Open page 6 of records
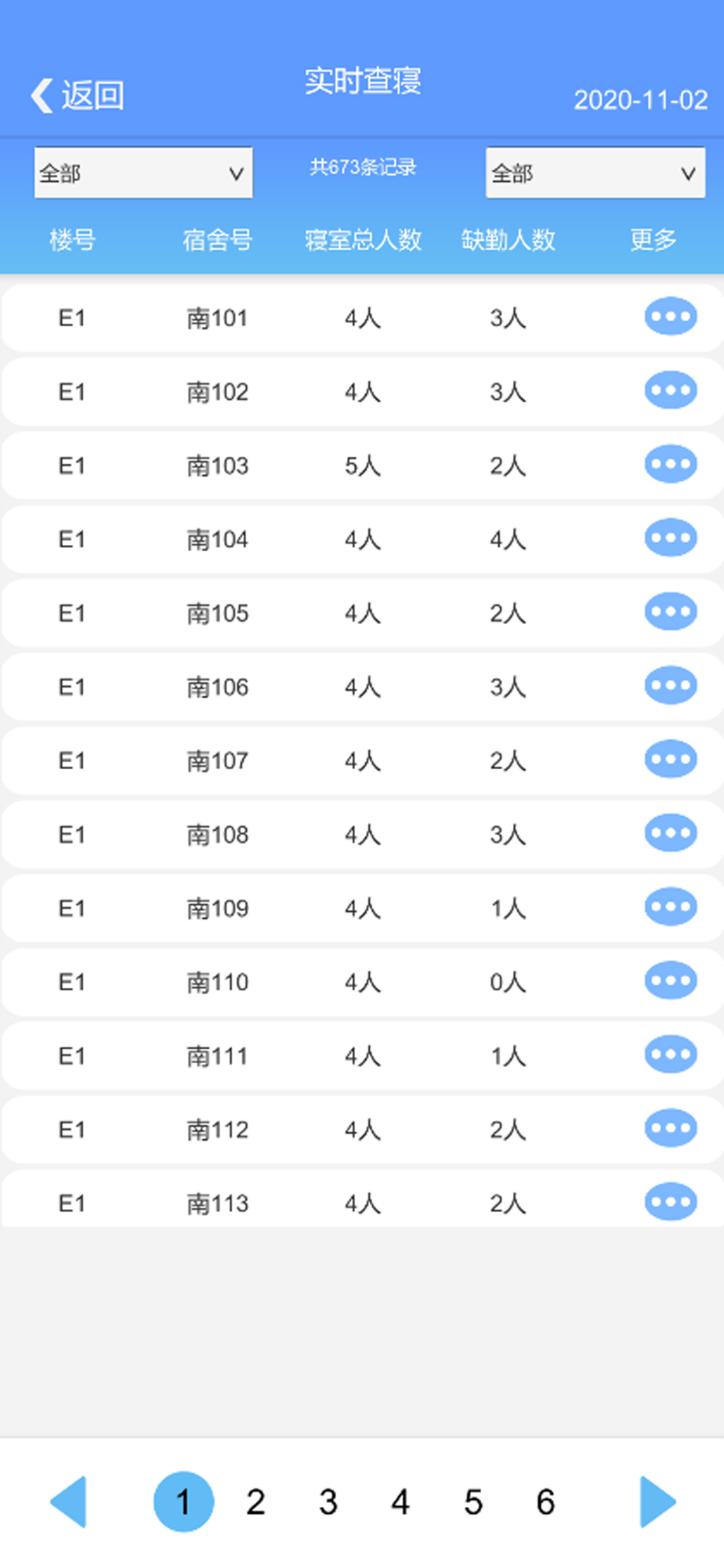 (545, 1502)
